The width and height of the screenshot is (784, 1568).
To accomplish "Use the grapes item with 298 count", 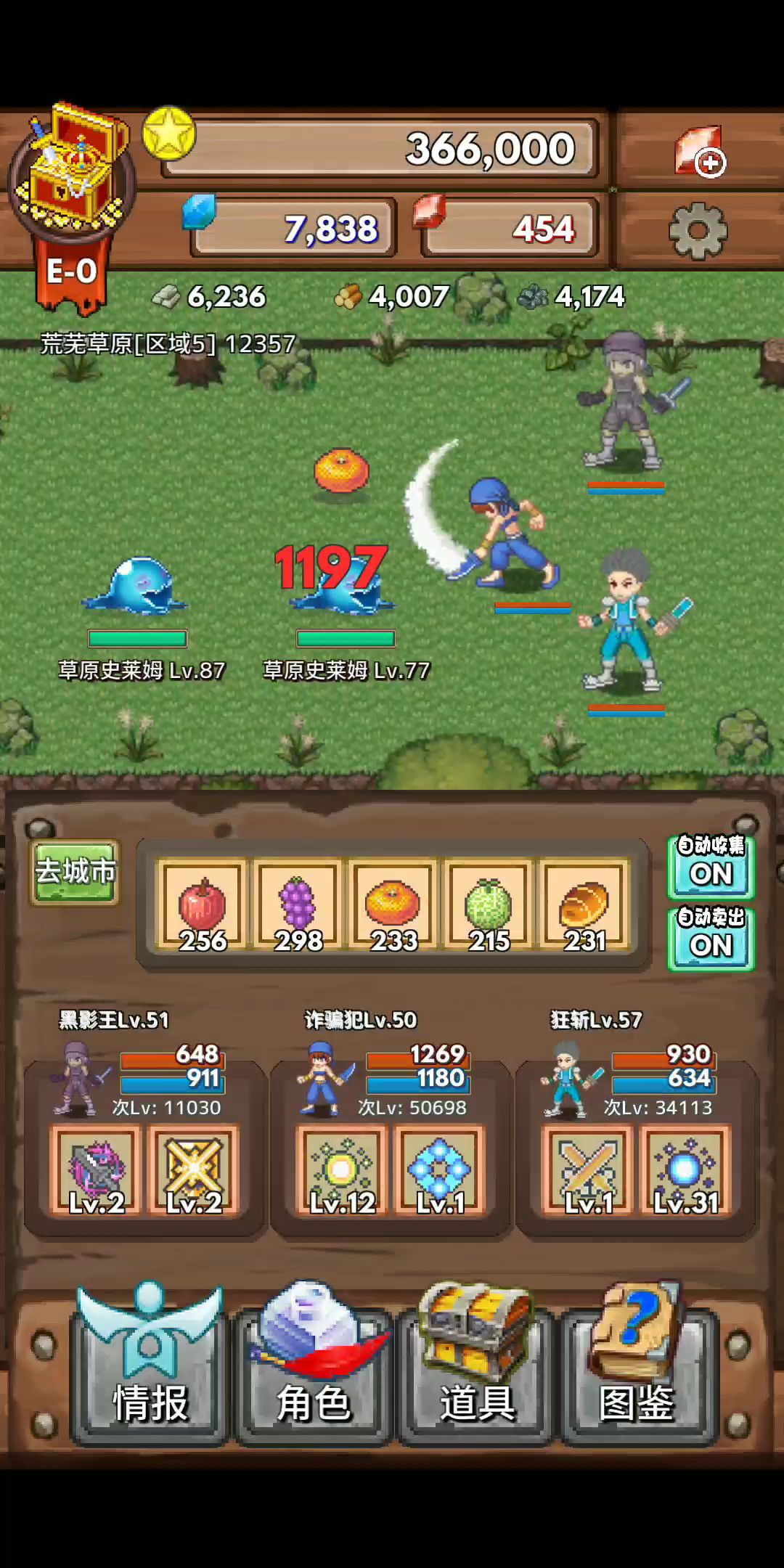I will click(x=298, y=906).
